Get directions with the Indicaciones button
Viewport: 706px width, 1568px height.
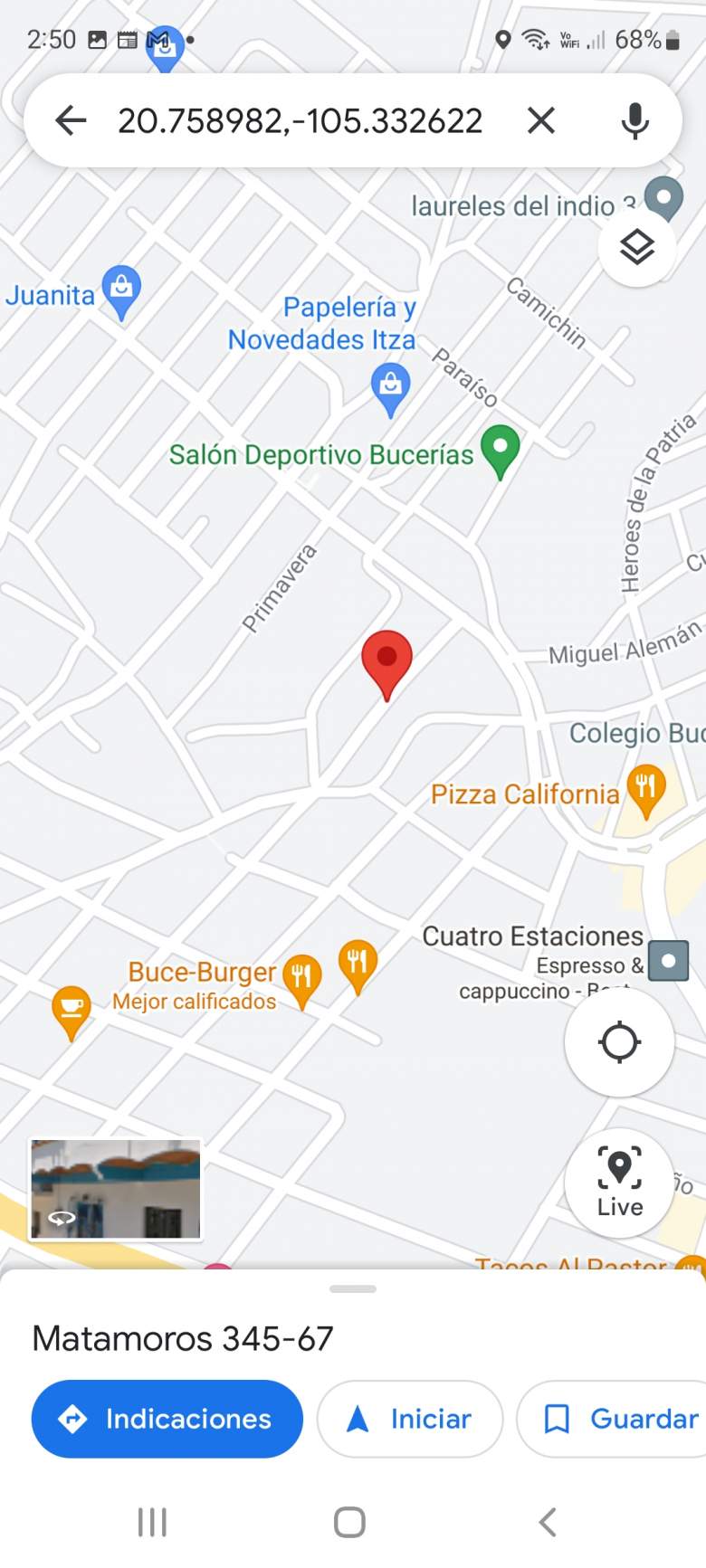point(167,1419)
